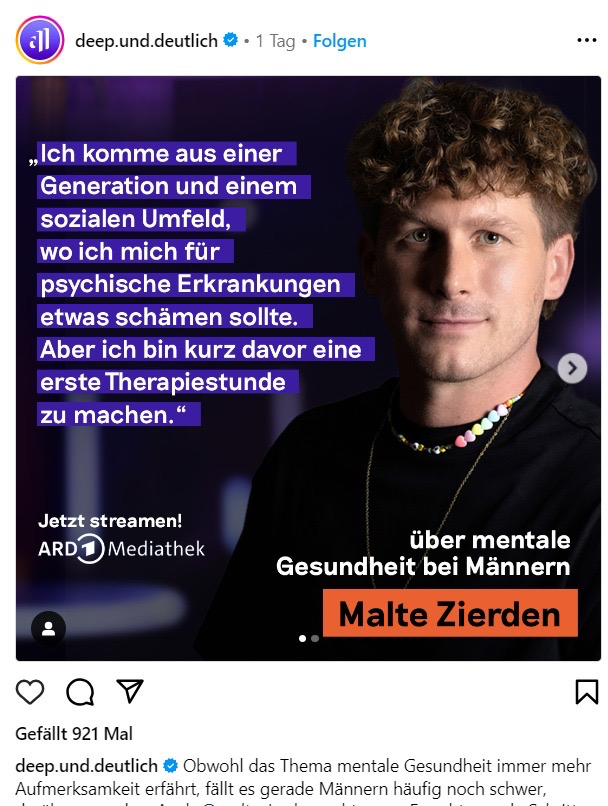The height and width of the screenshot is (806, 608).
Task: Open the post overflow menu
Action: click(x=586, y=41)
